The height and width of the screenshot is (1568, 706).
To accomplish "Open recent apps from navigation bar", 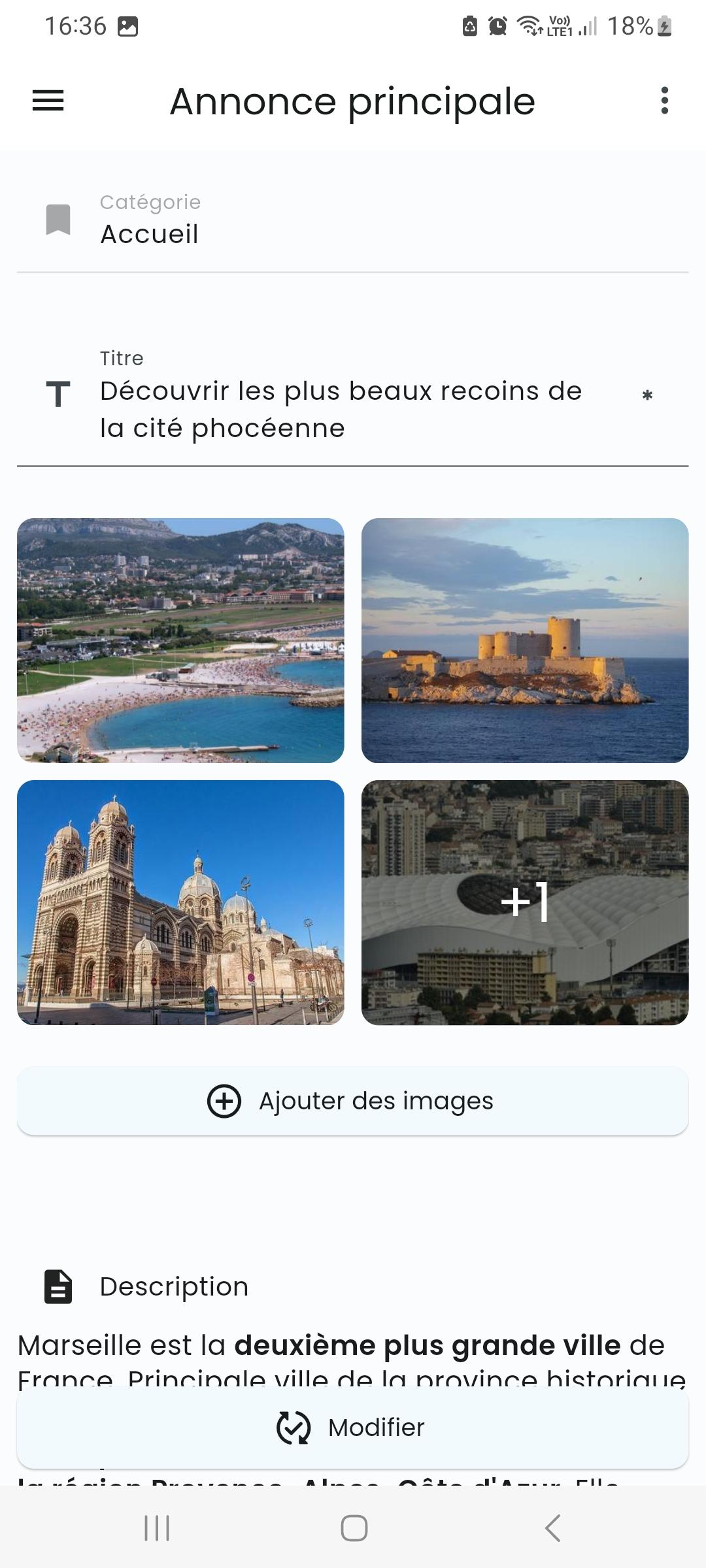I will (157, 1528).
